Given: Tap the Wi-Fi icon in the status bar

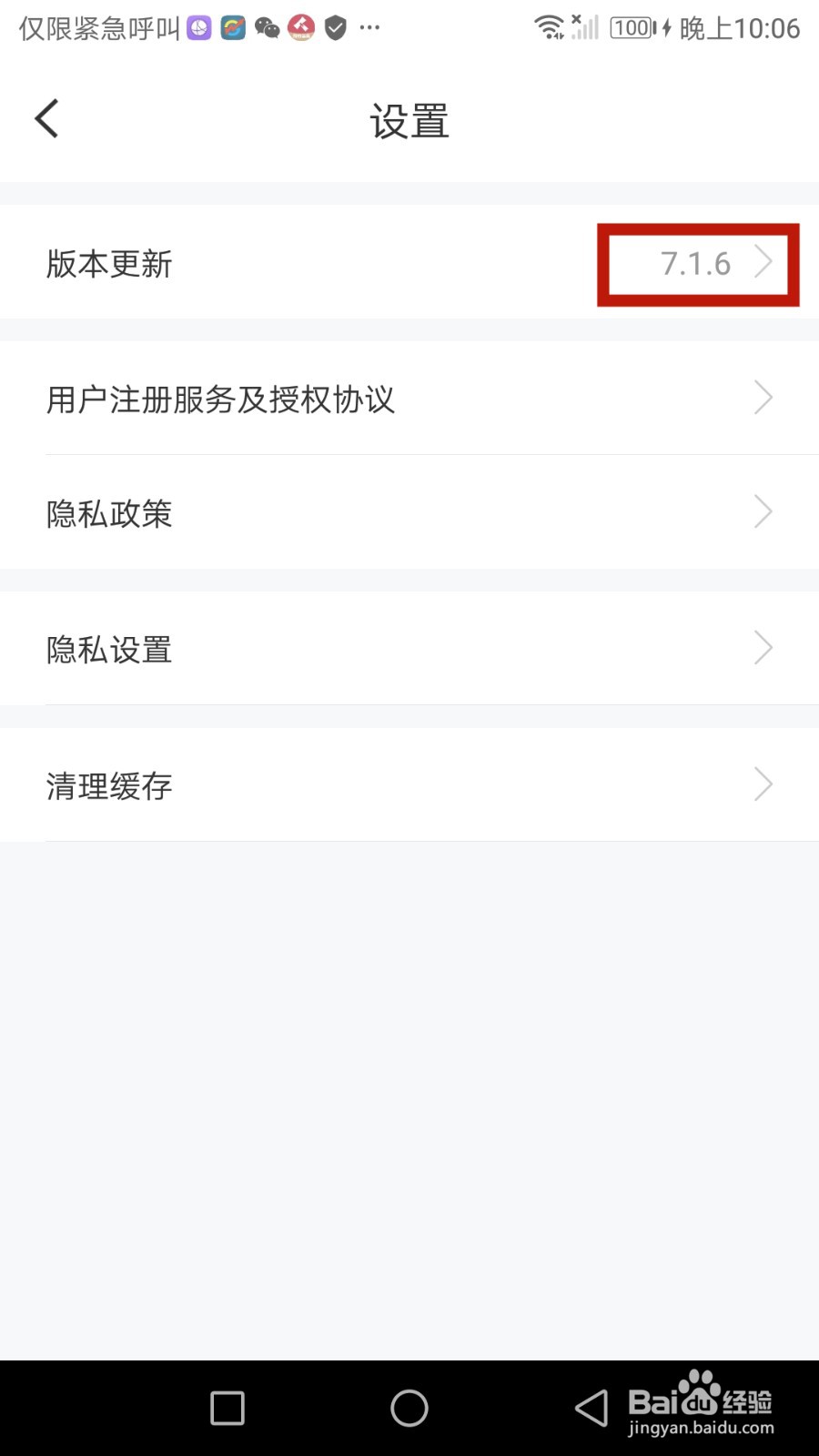Looking at the screenshot, I should [550, 27].
